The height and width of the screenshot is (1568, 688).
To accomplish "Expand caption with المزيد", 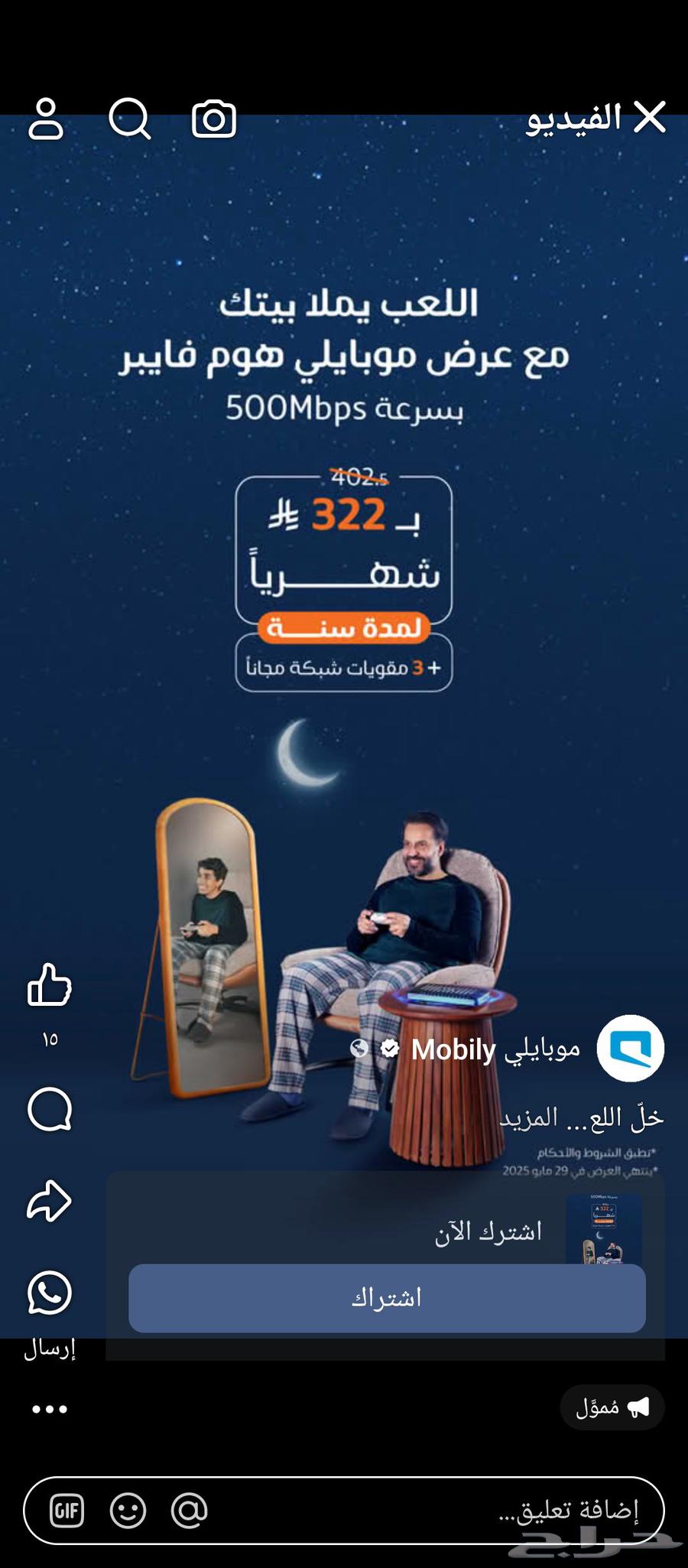I will pos(529,1118).
